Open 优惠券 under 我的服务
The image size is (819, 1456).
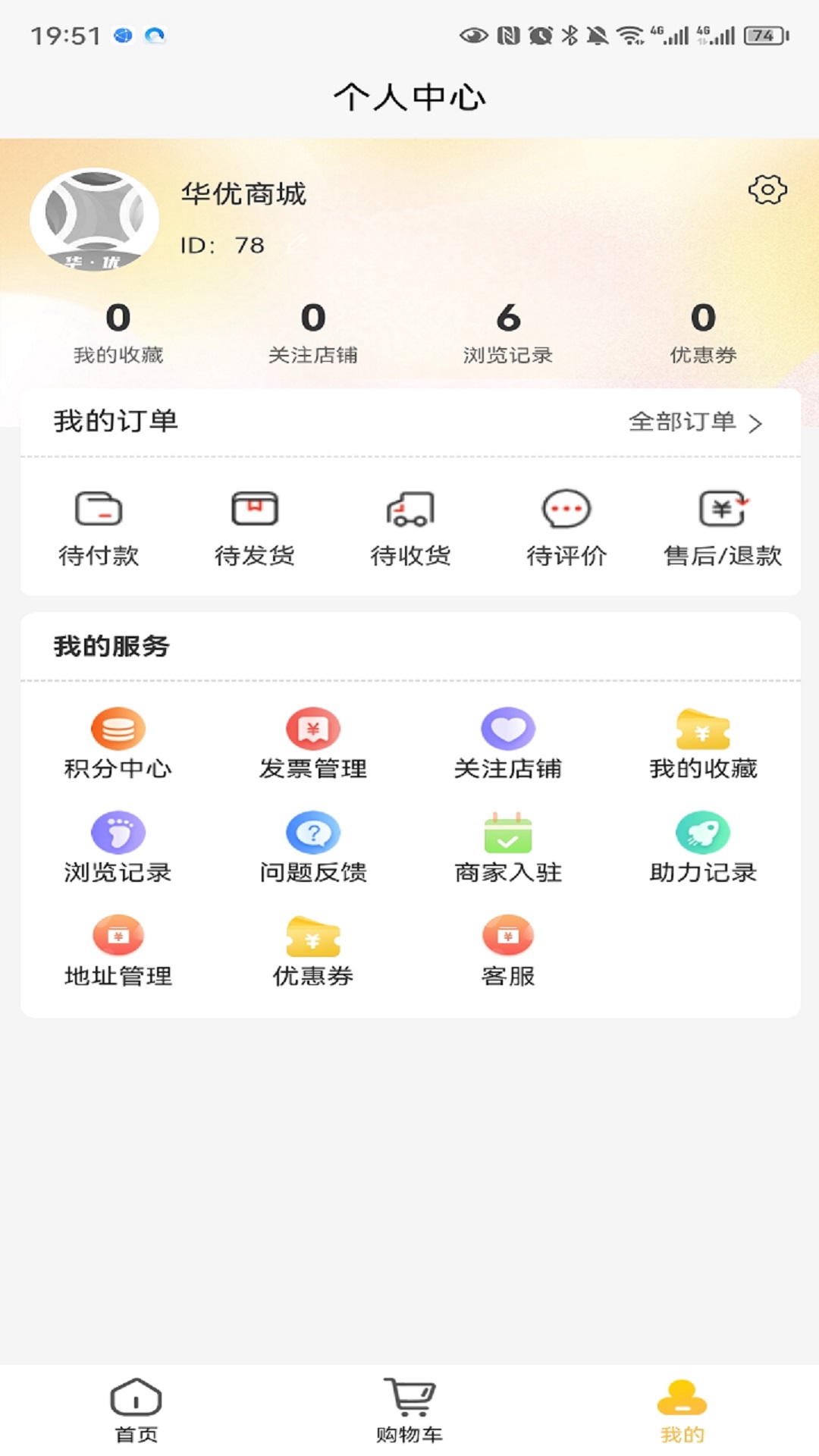pos(313,952)
